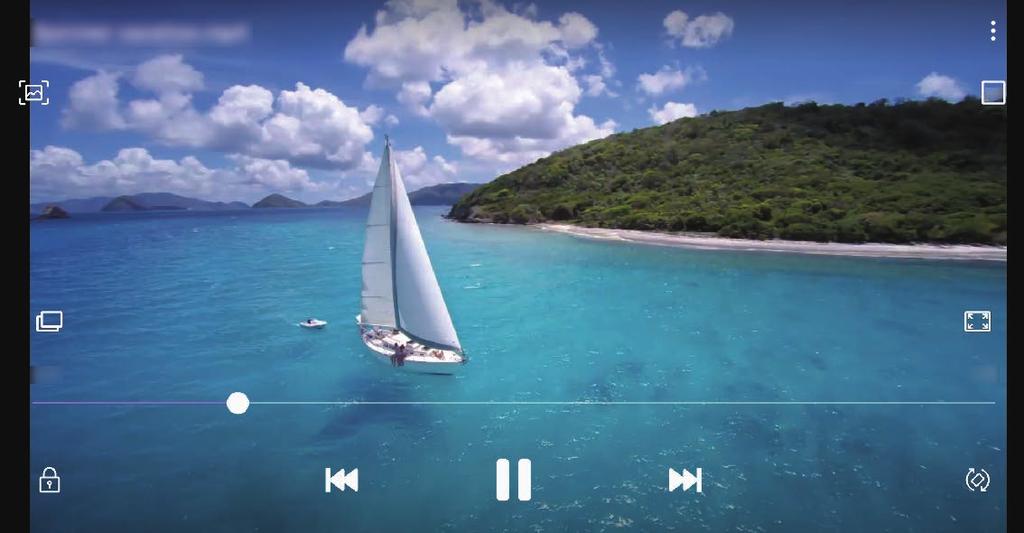Skip to the next video
This screenshot has height=533, width=1024.
[x=685, y=480]
